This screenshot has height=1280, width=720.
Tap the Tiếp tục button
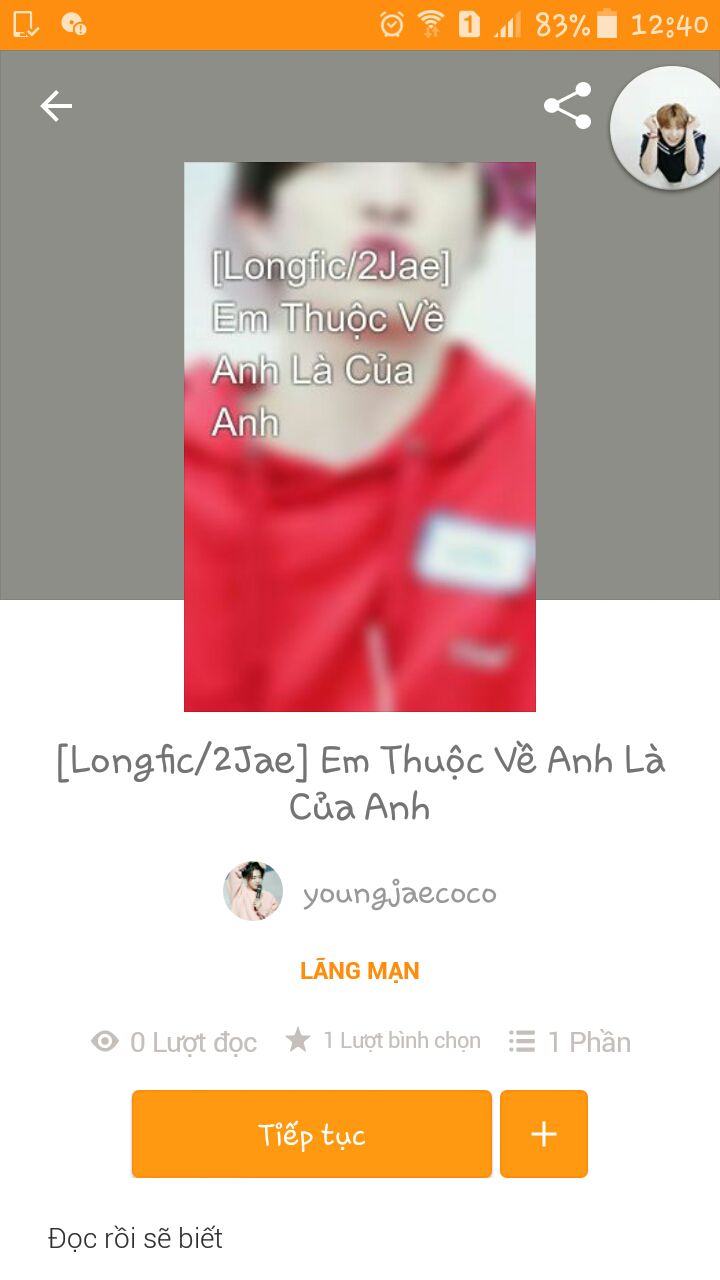click(x=312, y=1134)
